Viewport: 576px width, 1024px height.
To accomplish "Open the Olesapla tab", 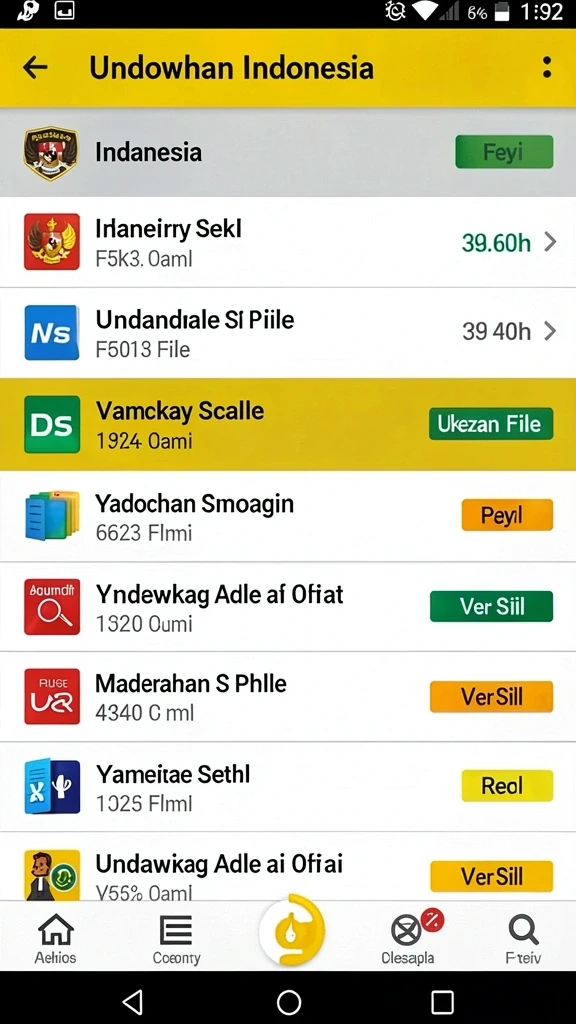I will (x=408, y=938).
